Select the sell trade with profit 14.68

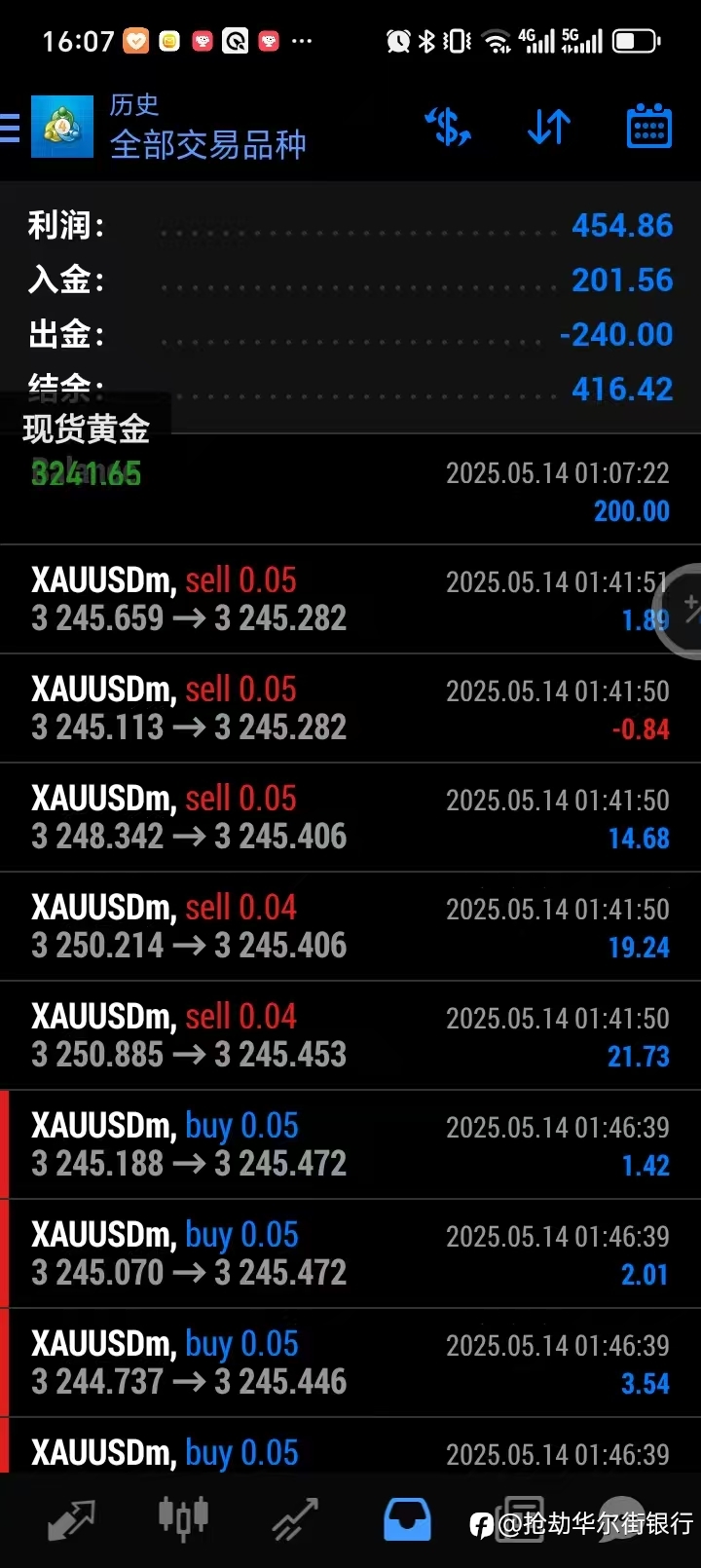[x=350, y=817]
